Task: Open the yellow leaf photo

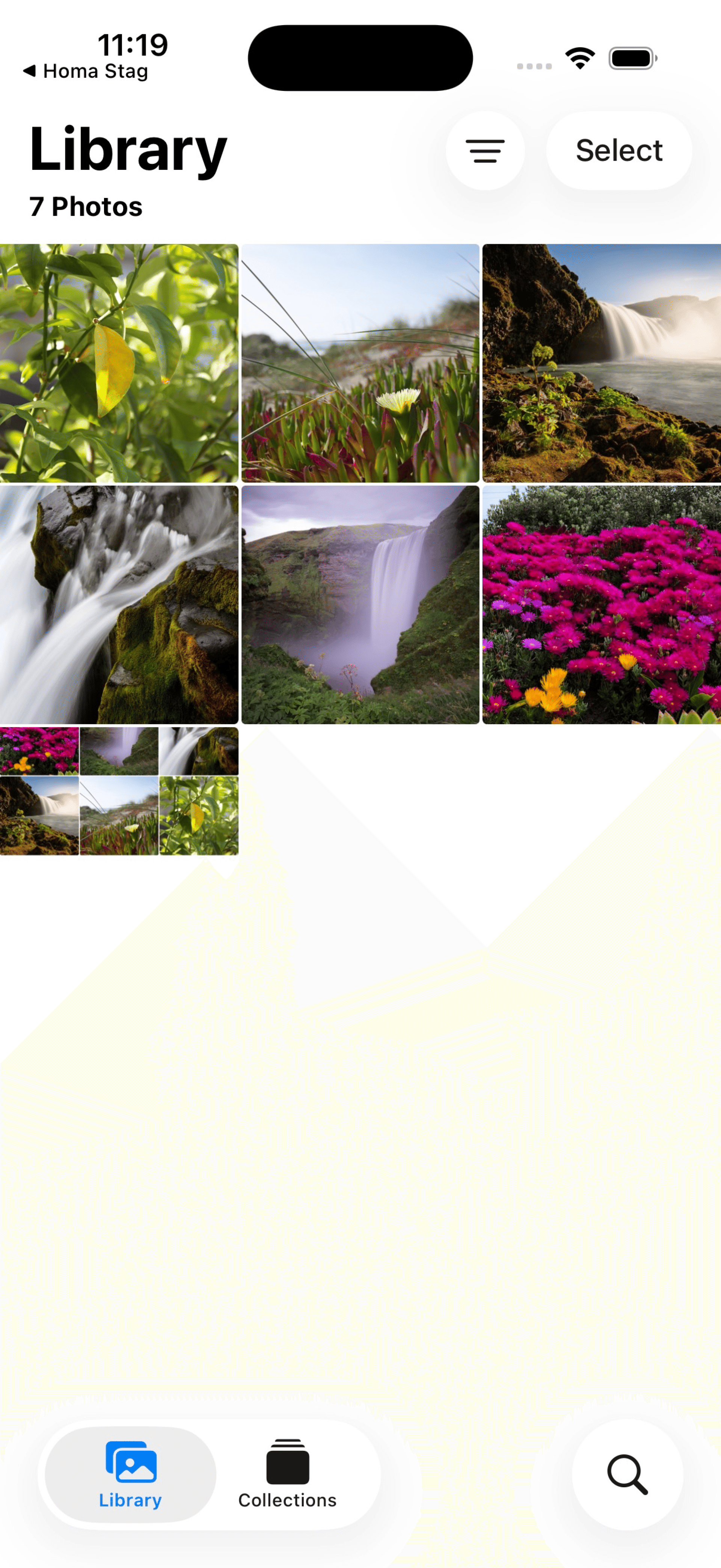Action: 119,363
